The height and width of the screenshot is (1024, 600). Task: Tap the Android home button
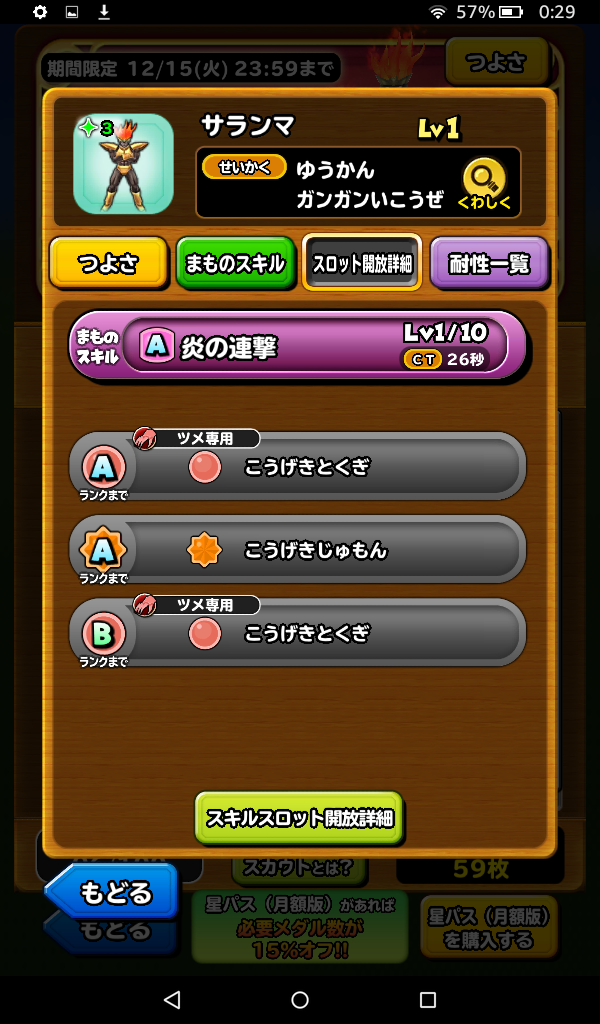click(x=300, y=999)
